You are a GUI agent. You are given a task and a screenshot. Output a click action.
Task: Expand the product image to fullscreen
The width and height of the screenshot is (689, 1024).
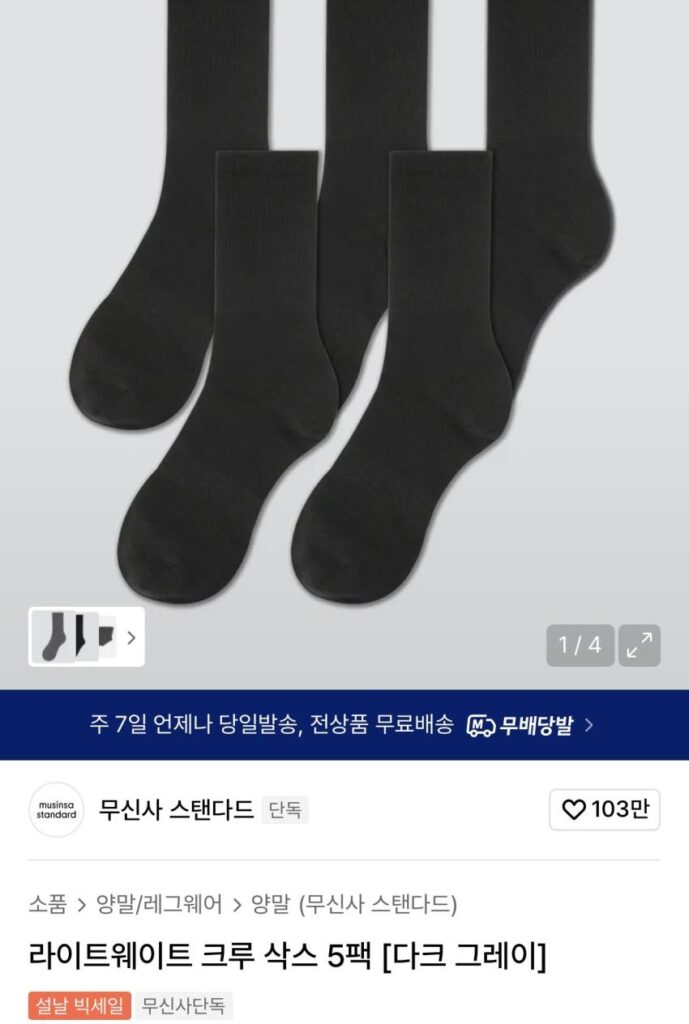tap(639, 645)
